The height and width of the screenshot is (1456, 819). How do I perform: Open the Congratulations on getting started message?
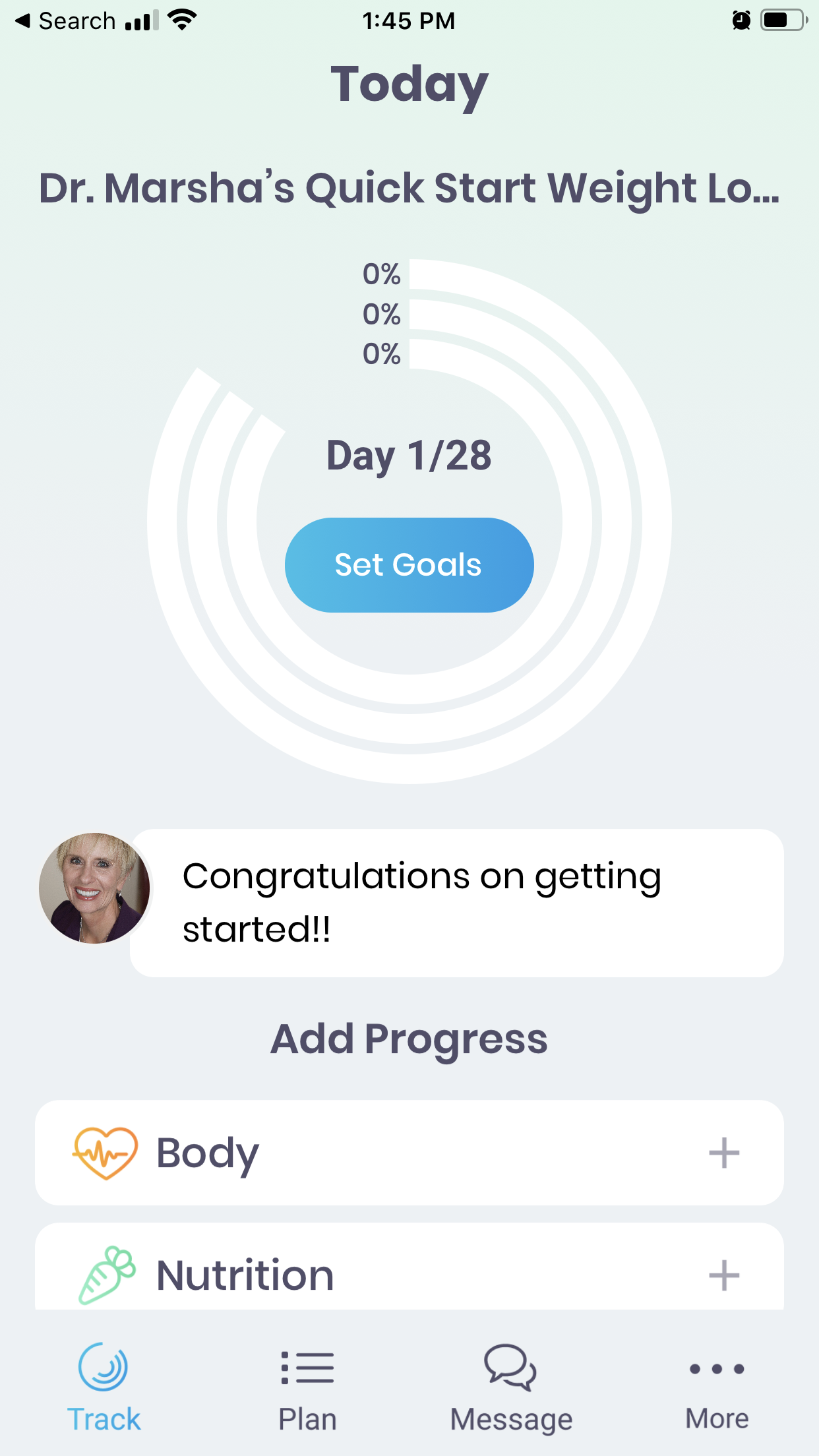pos(456,903)
